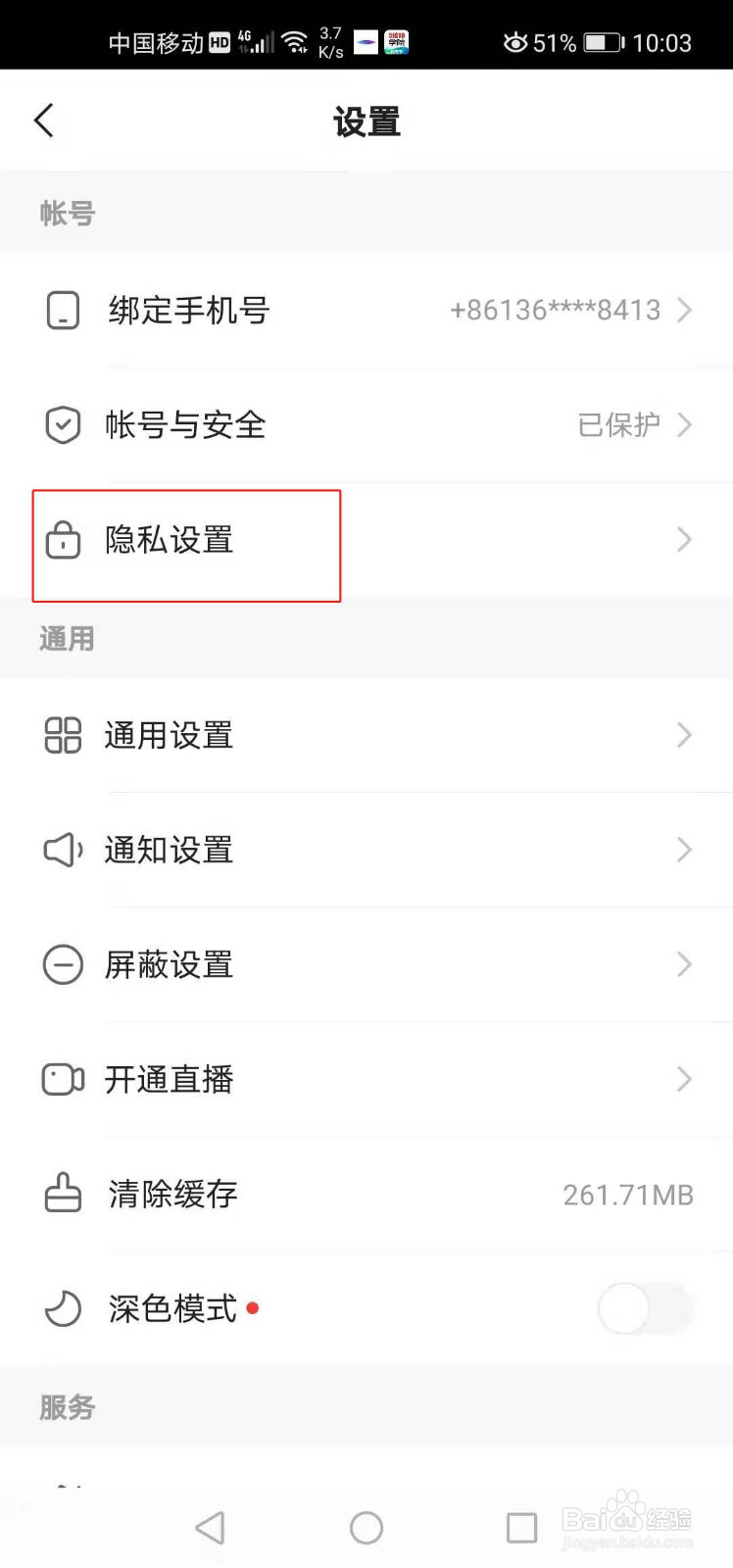Click the shield check icon for 帐号与安全

pos(63,424)
